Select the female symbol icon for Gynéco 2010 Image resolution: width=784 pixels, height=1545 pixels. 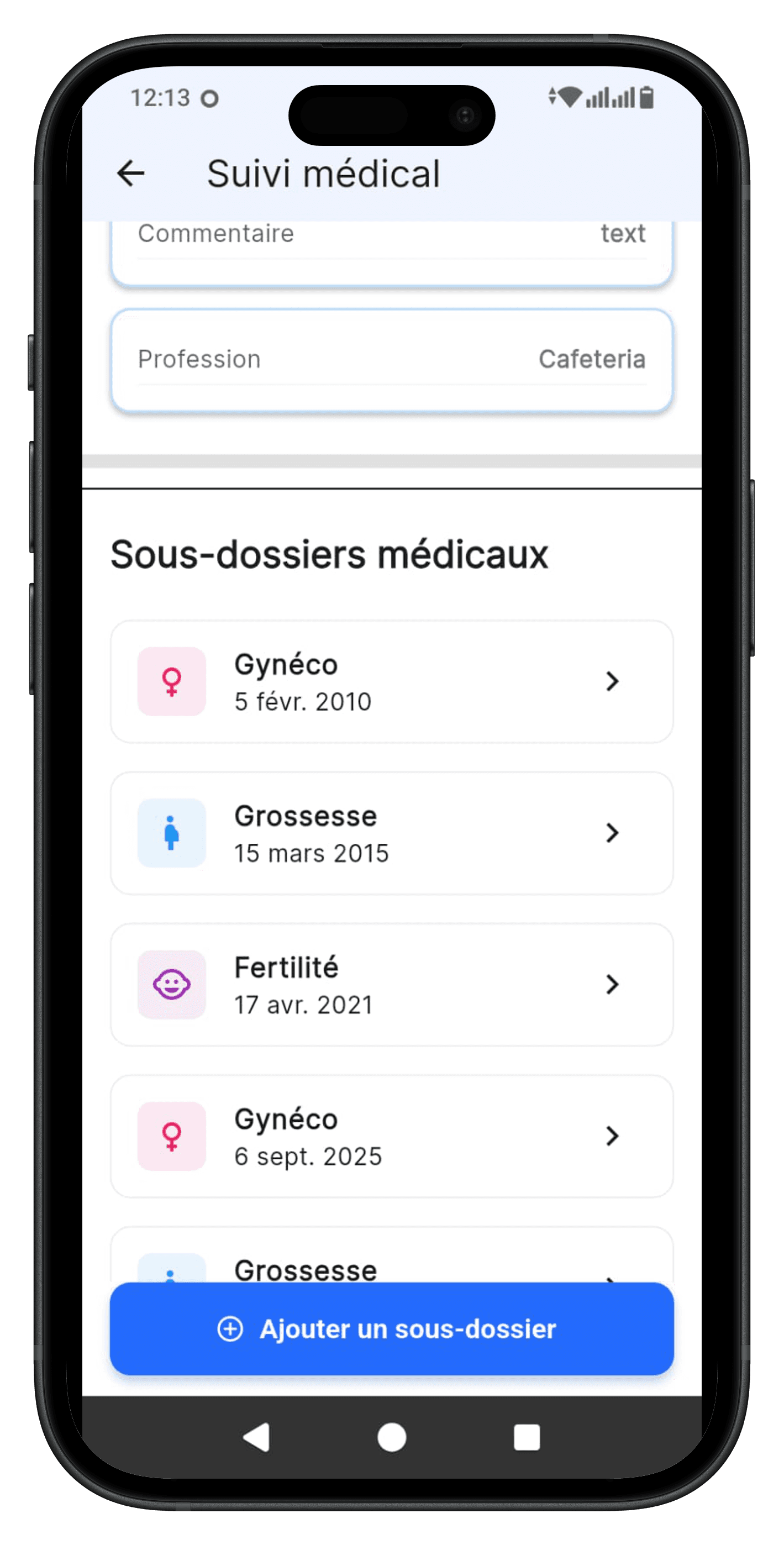[x=172, y=682]
